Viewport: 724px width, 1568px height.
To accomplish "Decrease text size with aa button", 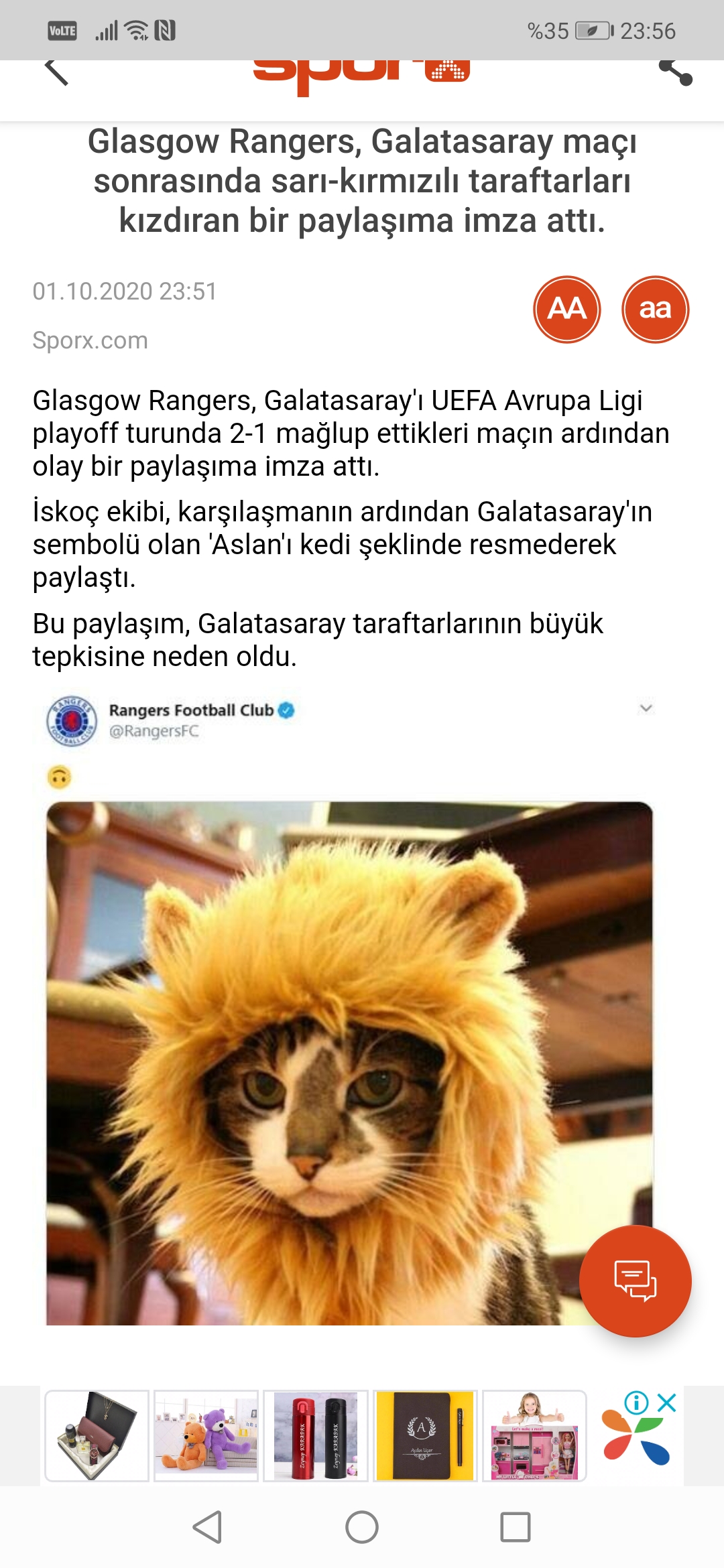I will click(655, 309).
